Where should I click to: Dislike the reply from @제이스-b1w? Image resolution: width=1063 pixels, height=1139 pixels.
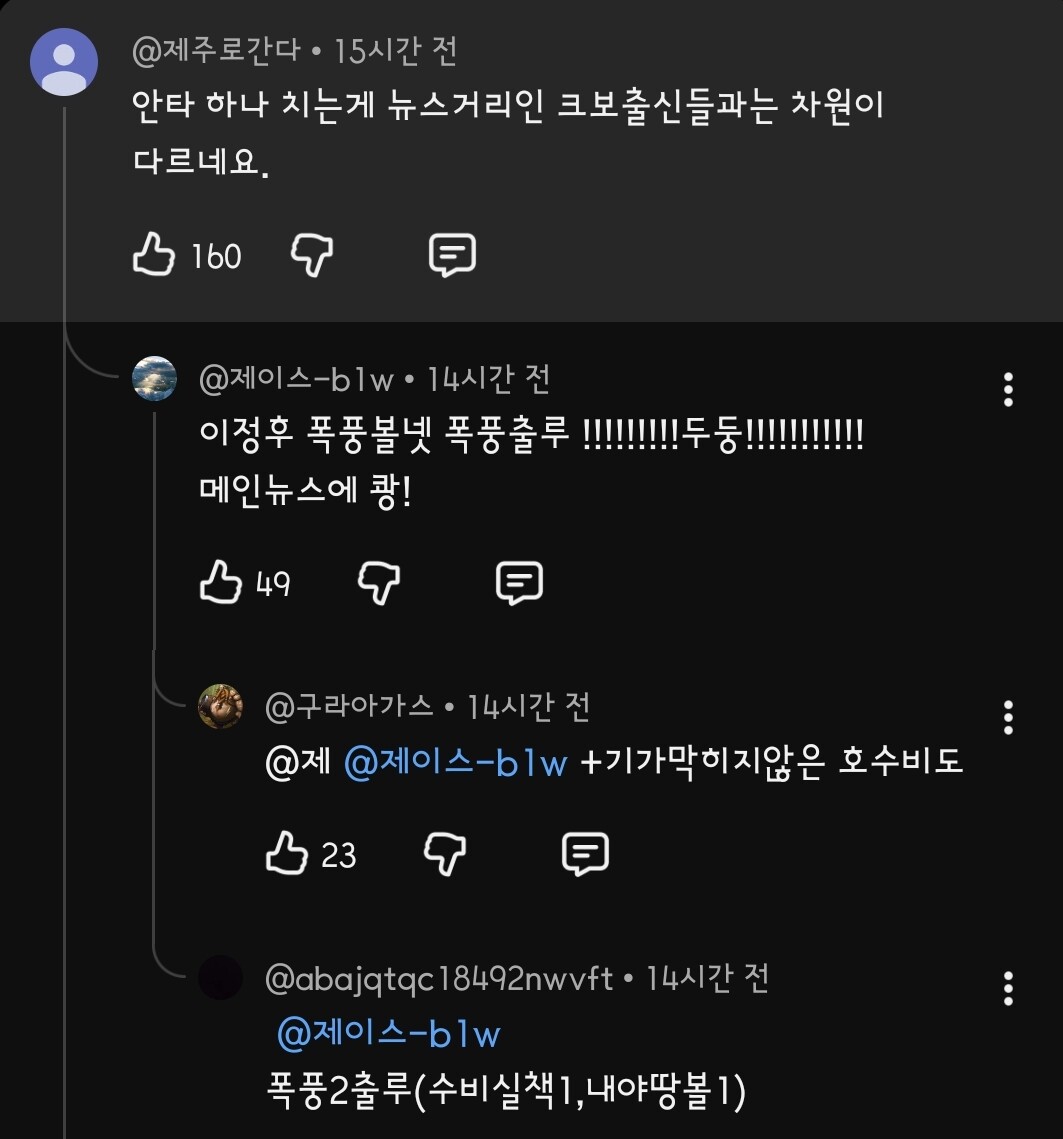379,583
